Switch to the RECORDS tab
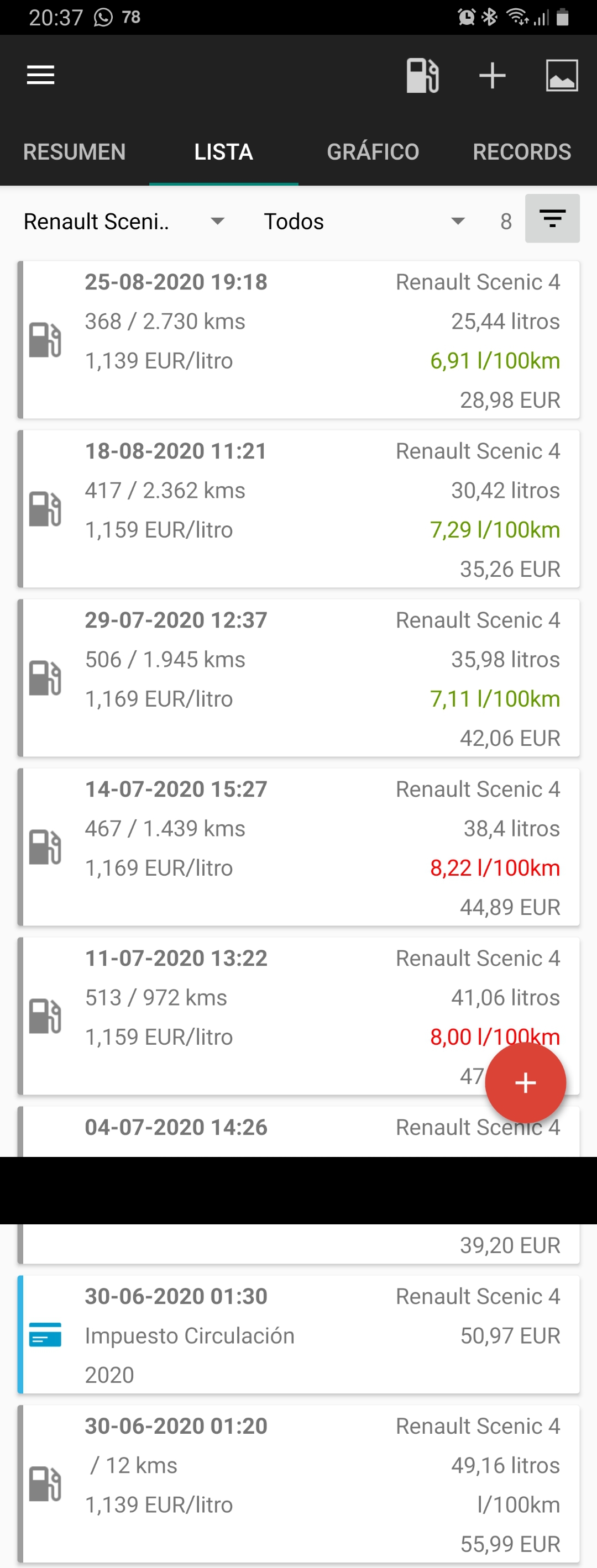This screenshot has width=597, height=1568. (x=522, y=151)
